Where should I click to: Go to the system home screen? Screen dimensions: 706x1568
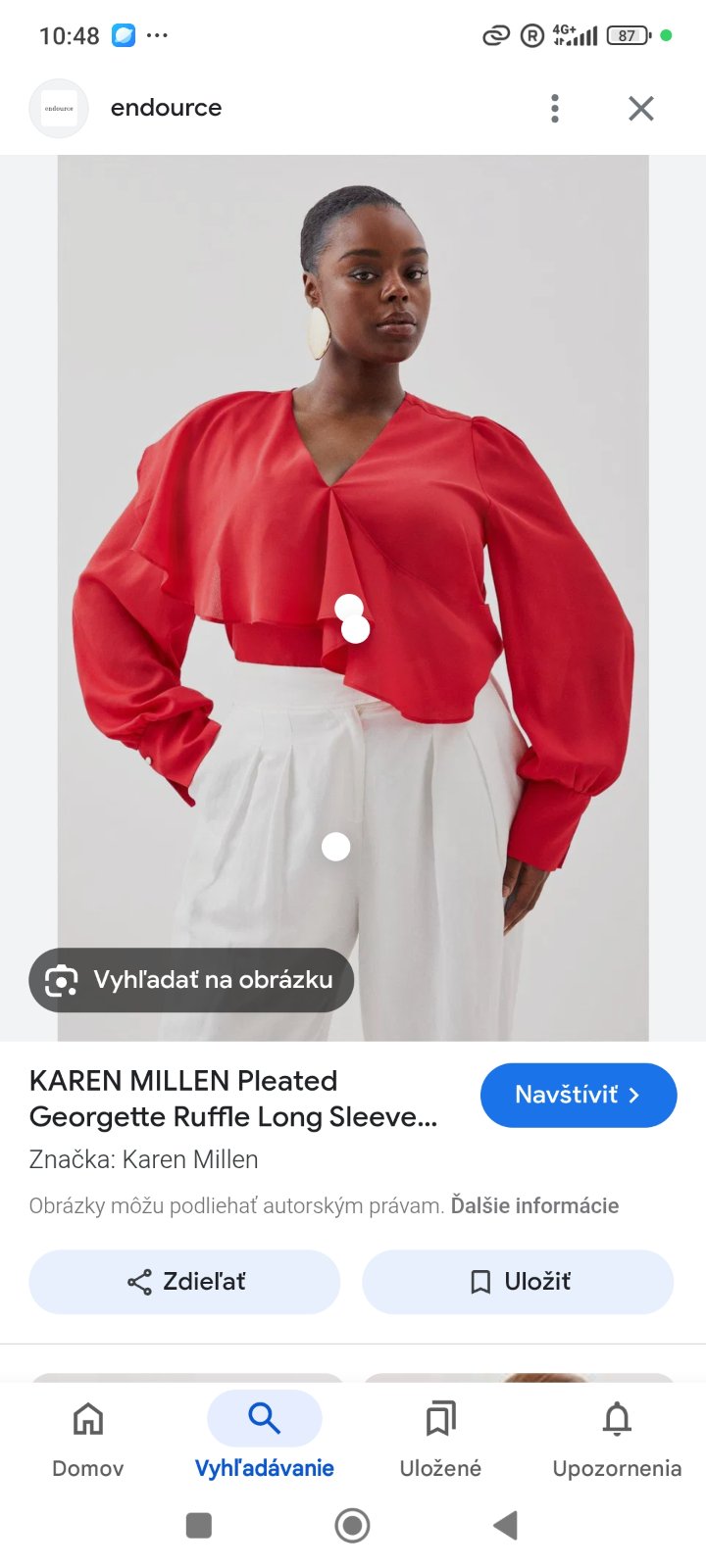click(x=352, y=1525)
